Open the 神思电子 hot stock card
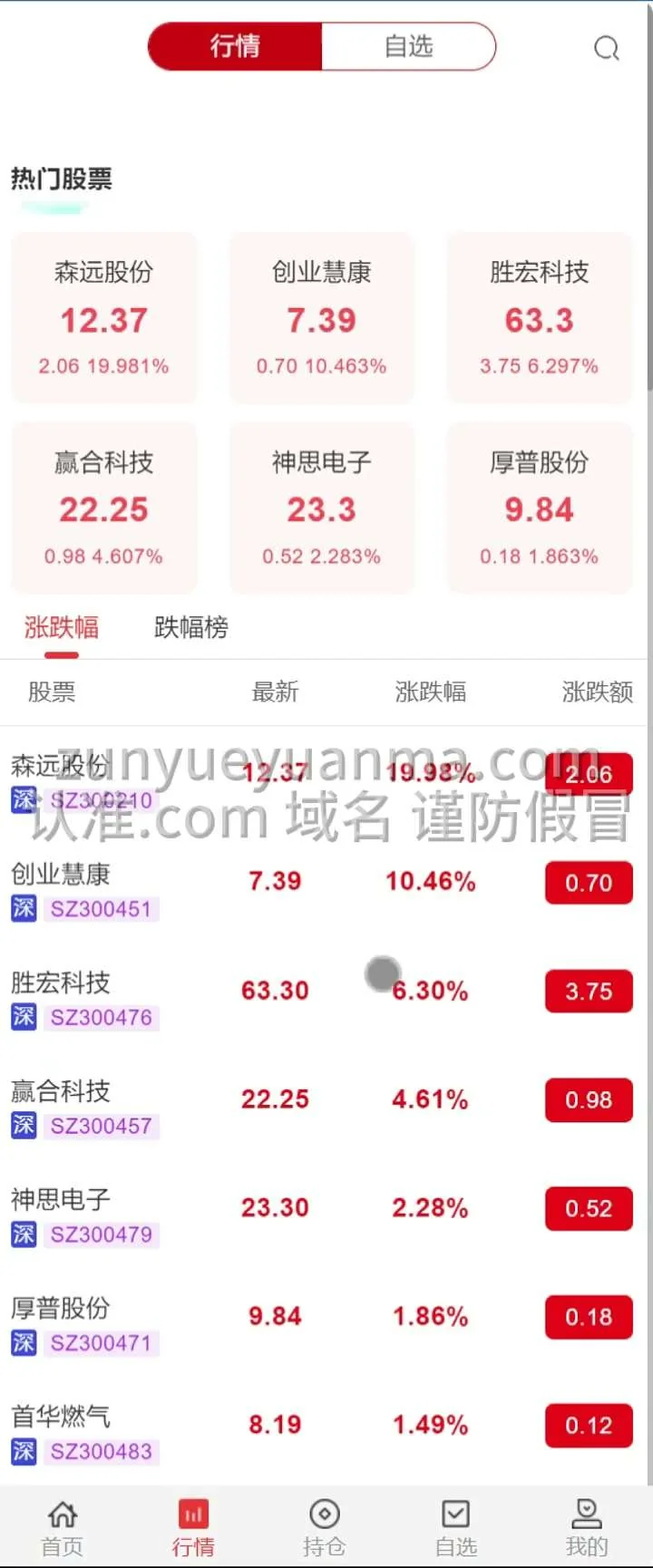Screen dimensions: 653x1568 tap(321, 508)
